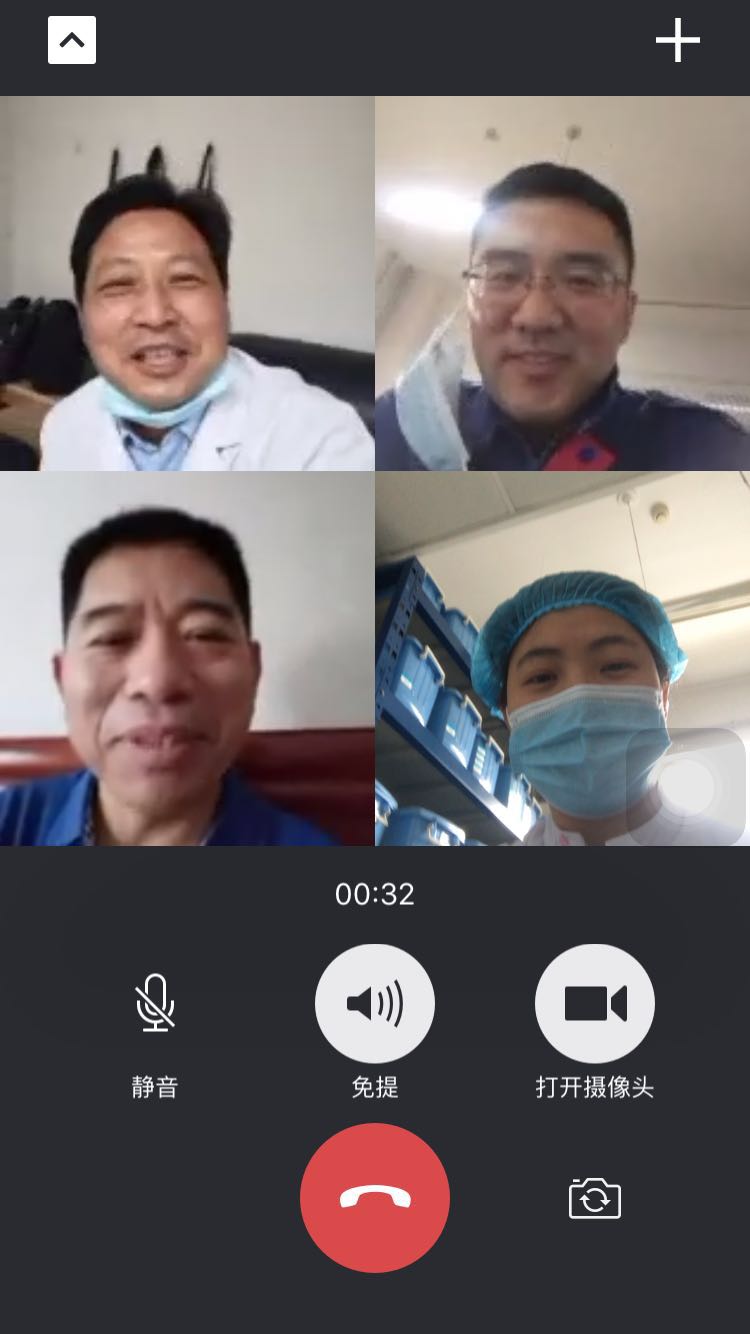This screenshot has height=1334, width=750.
Task: Select the video tile of the man in white coat
Action: click(187, 283)
